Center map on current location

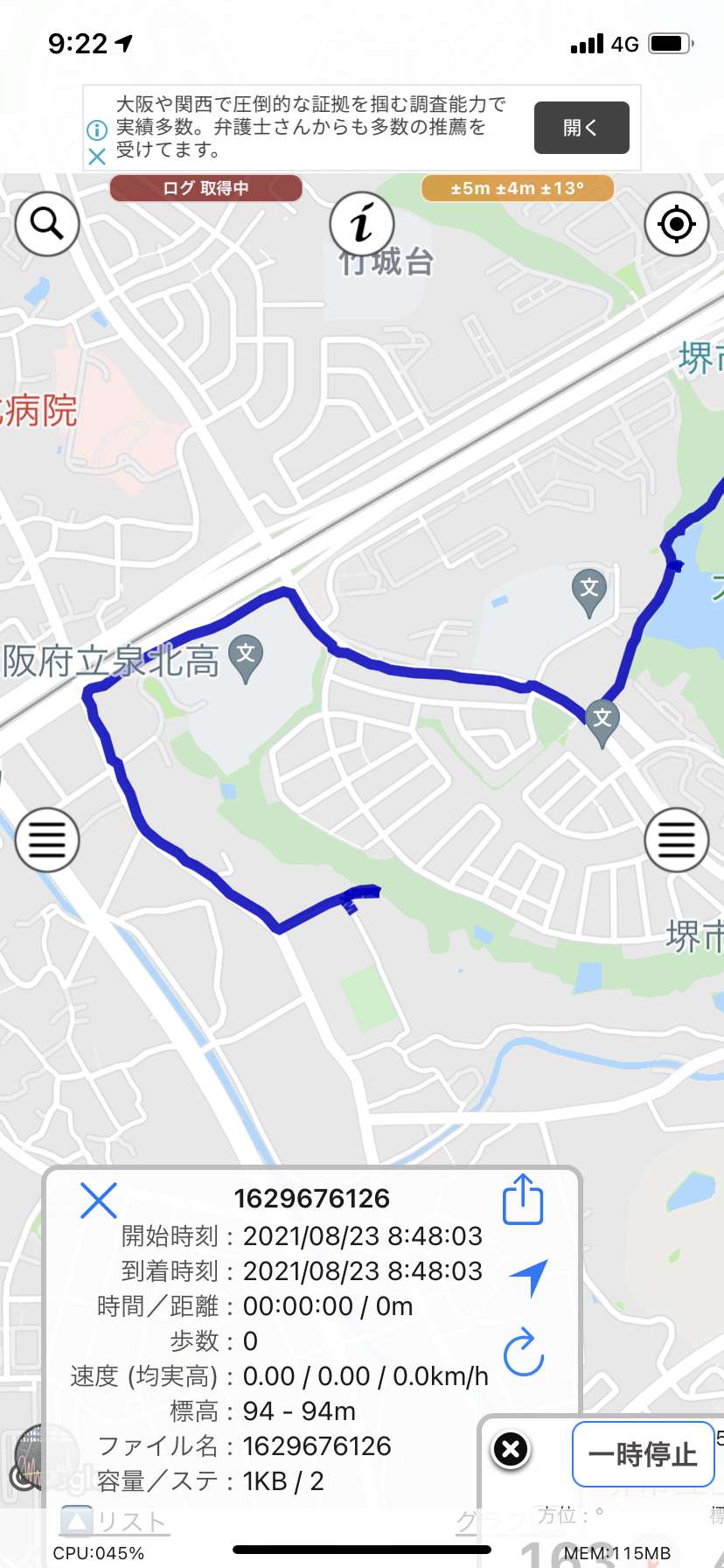(677, 224)
